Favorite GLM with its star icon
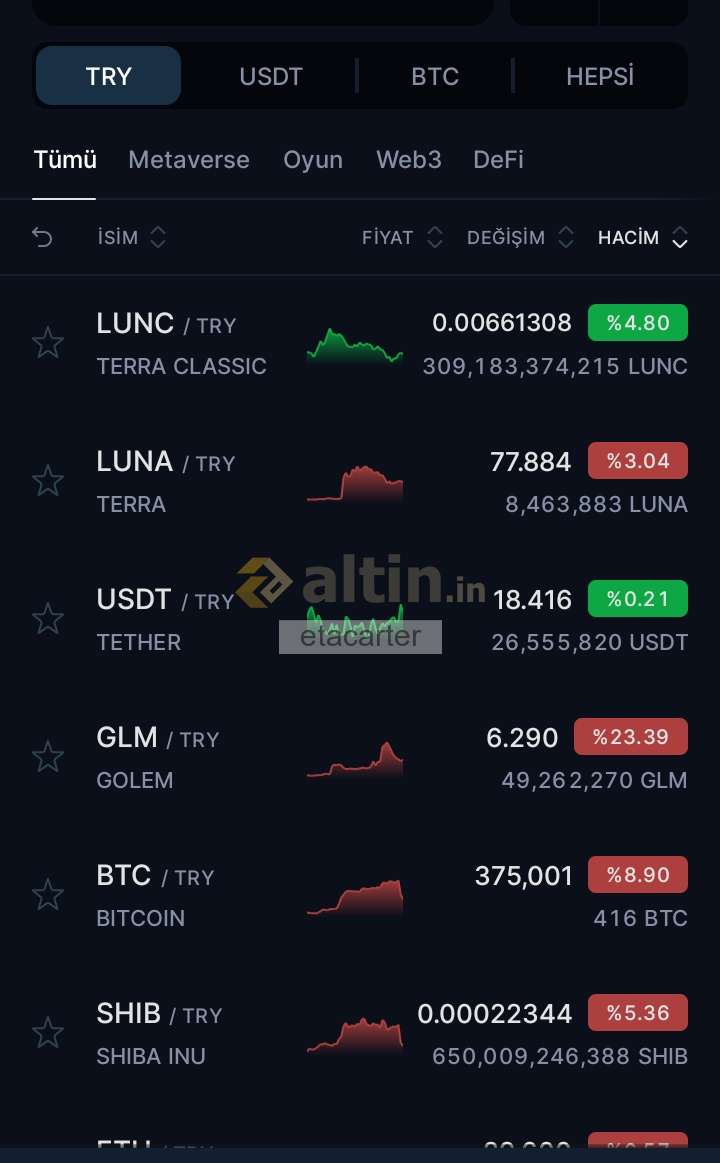The width and height of the screenshot is (720, 1163). pos(48,757)
